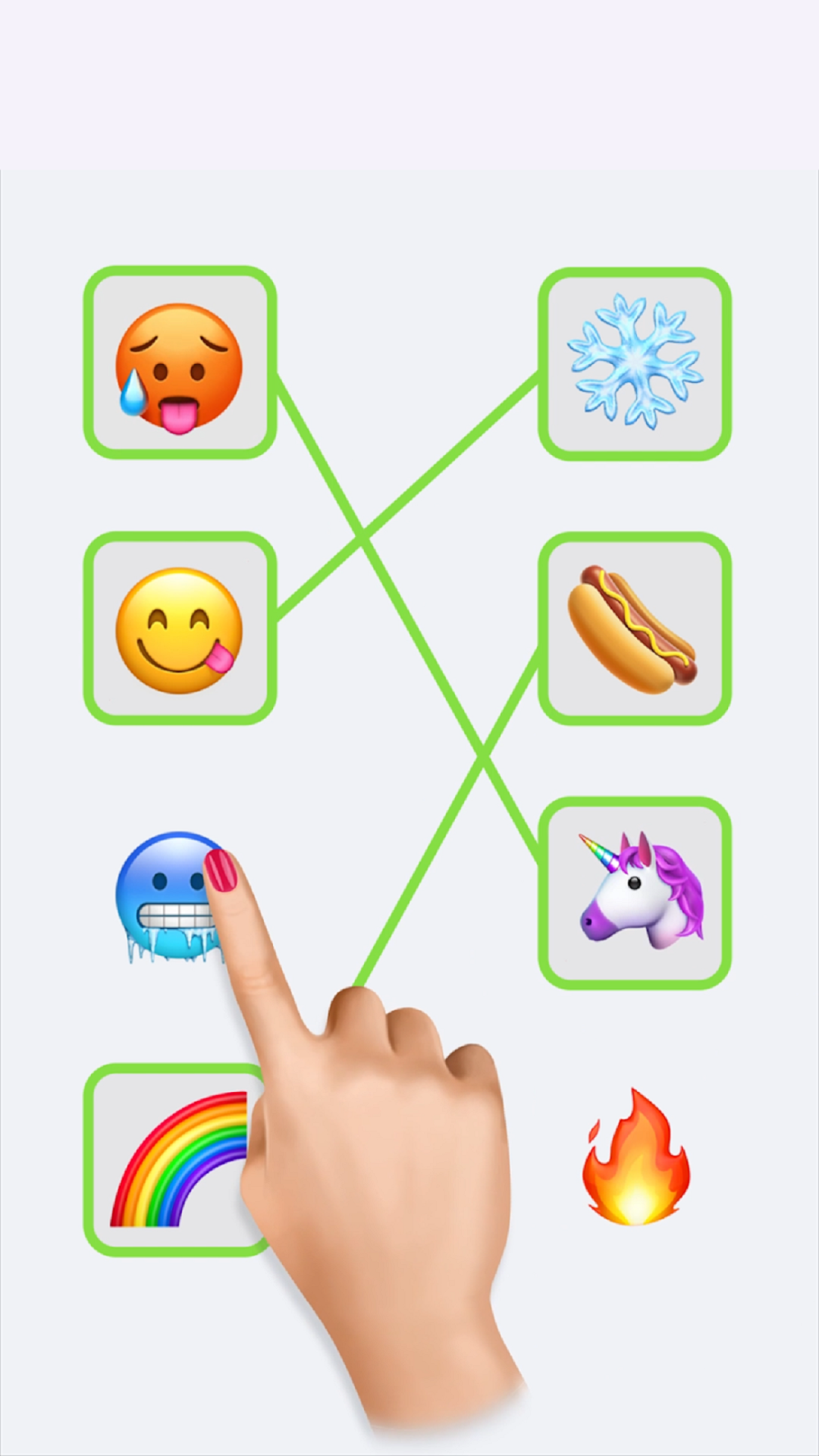This screenshot has width=819, height=1456.
Task: Tap the snowflake emoji tile
Action: coord(635,362)
